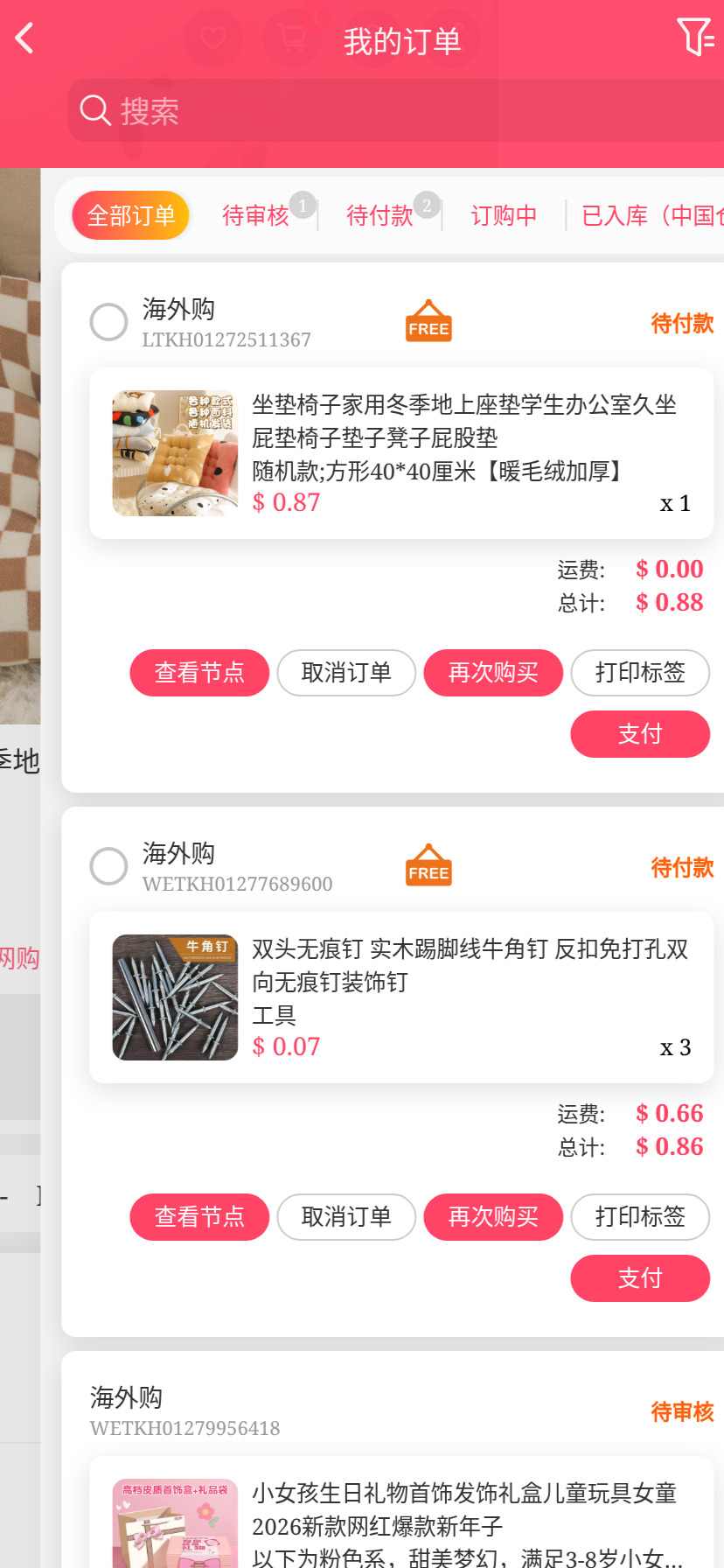Cancel order LTKH01272511367 with 取消订单

click(346, 673)
